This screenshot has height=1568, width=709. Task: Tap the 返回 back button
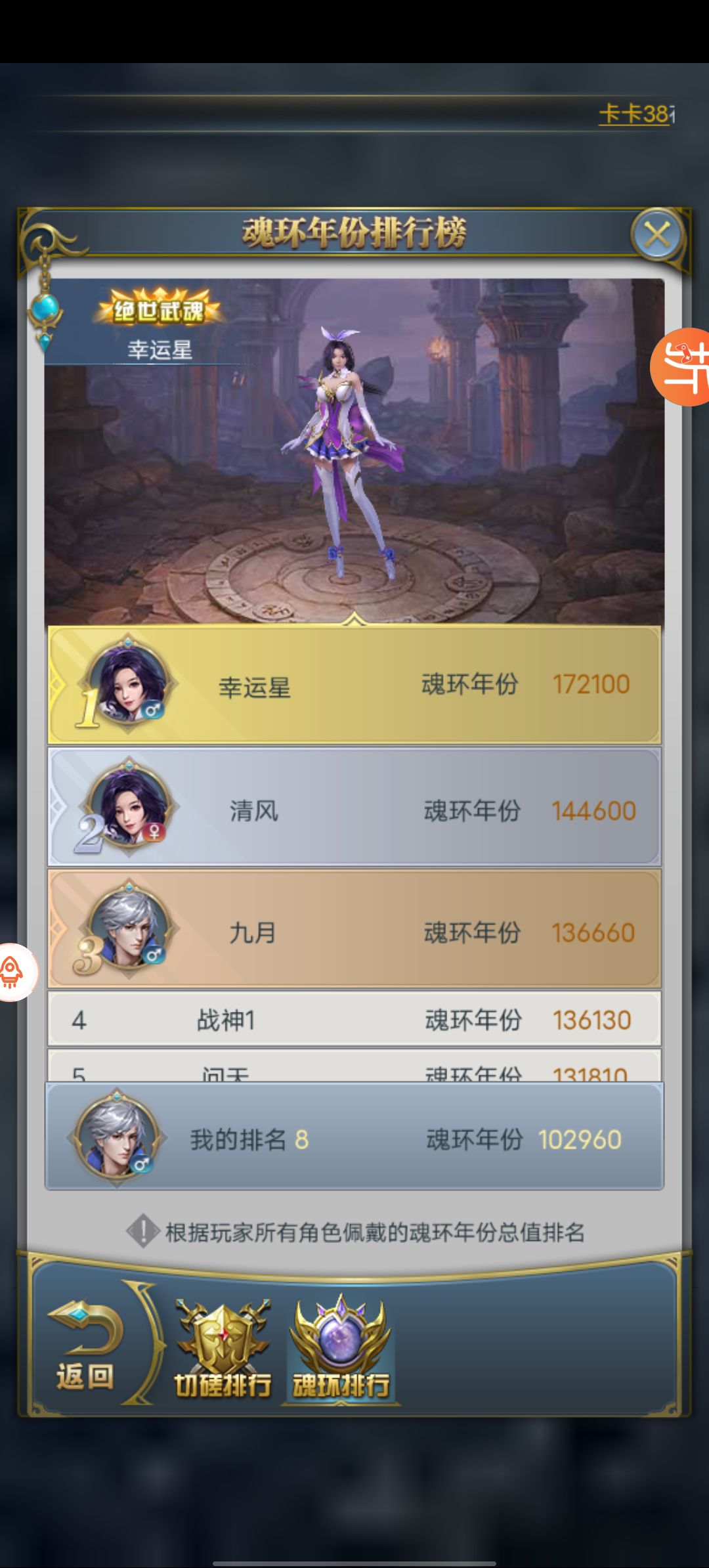click(x=85, y=1347)
